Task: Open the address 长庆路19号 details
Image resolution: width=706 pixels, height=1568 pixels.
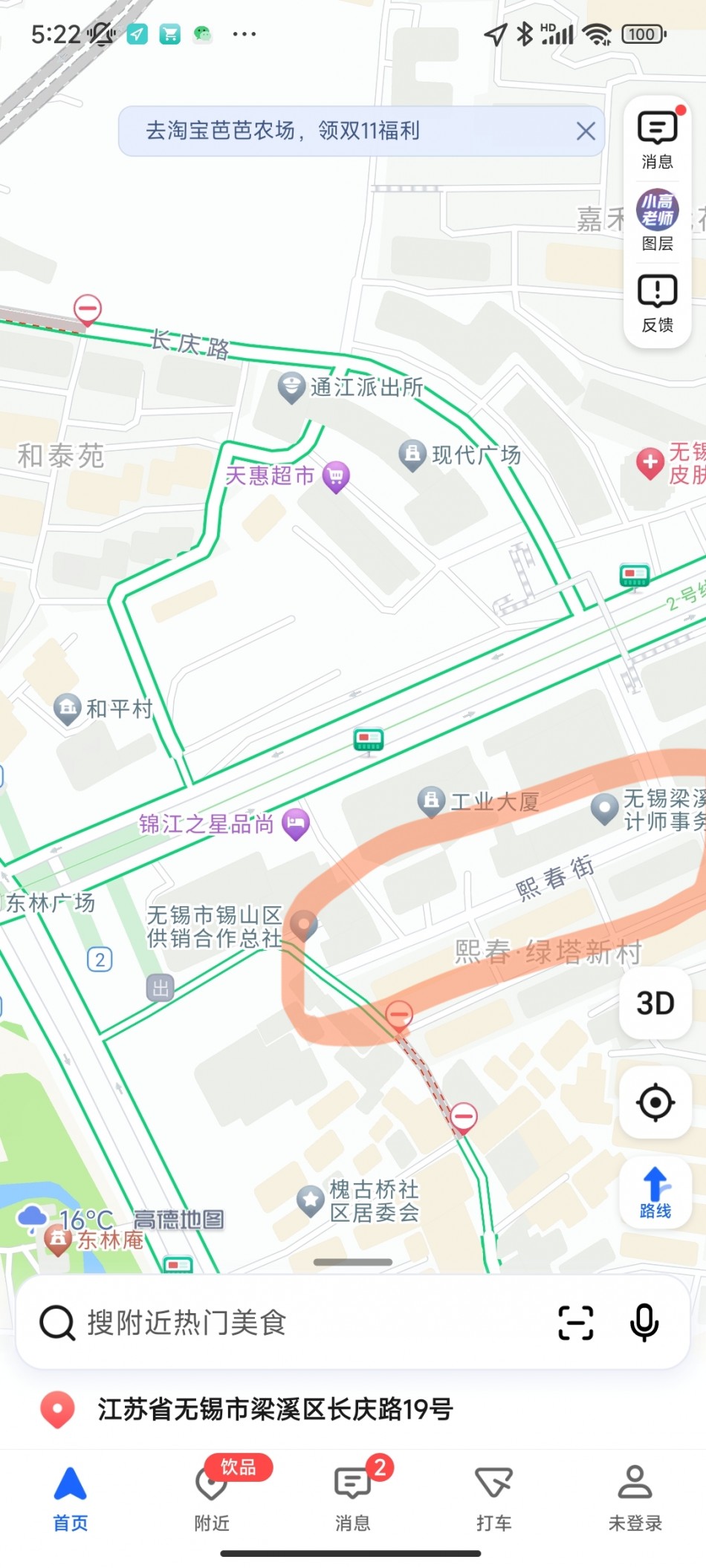Action: point(275,1409)
